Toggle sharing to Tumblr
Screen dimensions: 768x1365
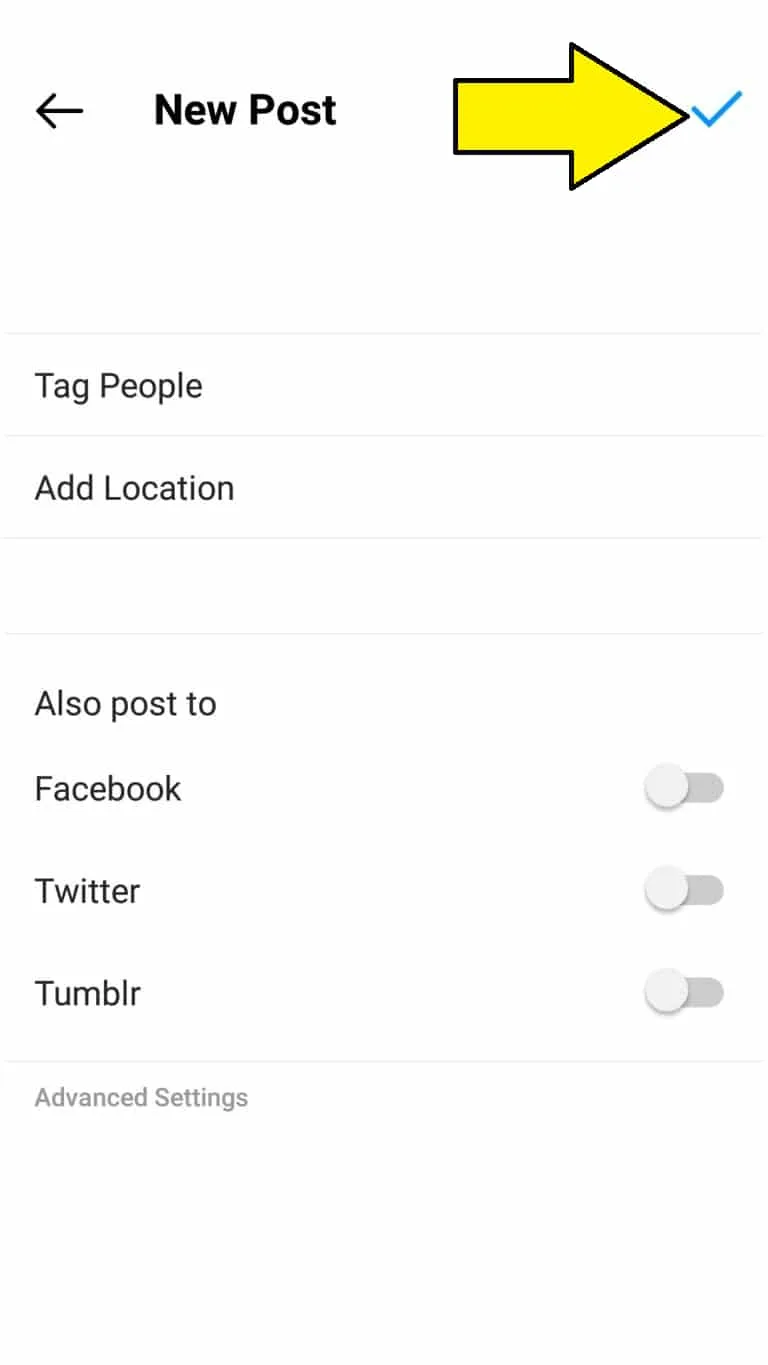[684, 993]
